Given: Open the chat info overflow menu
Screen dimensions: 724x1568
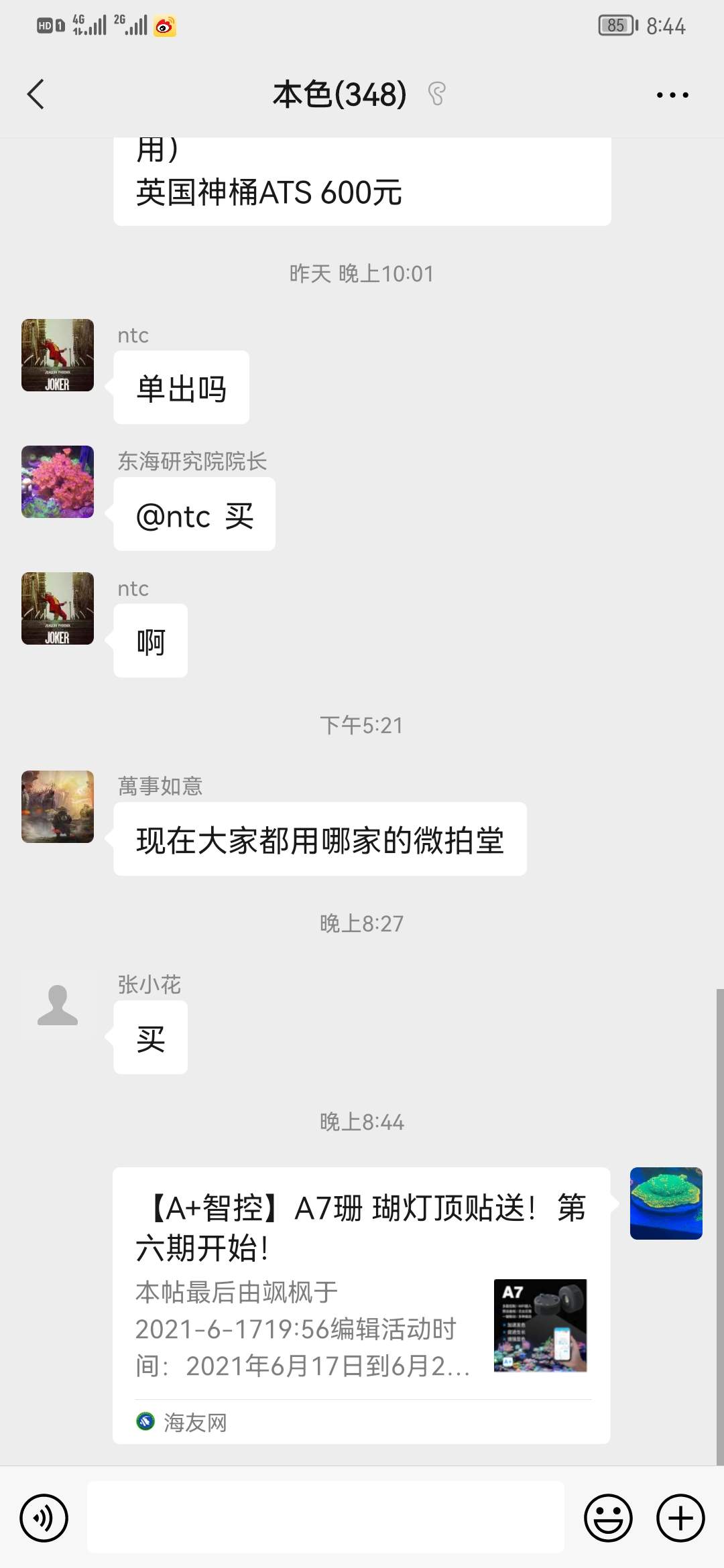Looking at the screenshot, I should pos(672,94).
